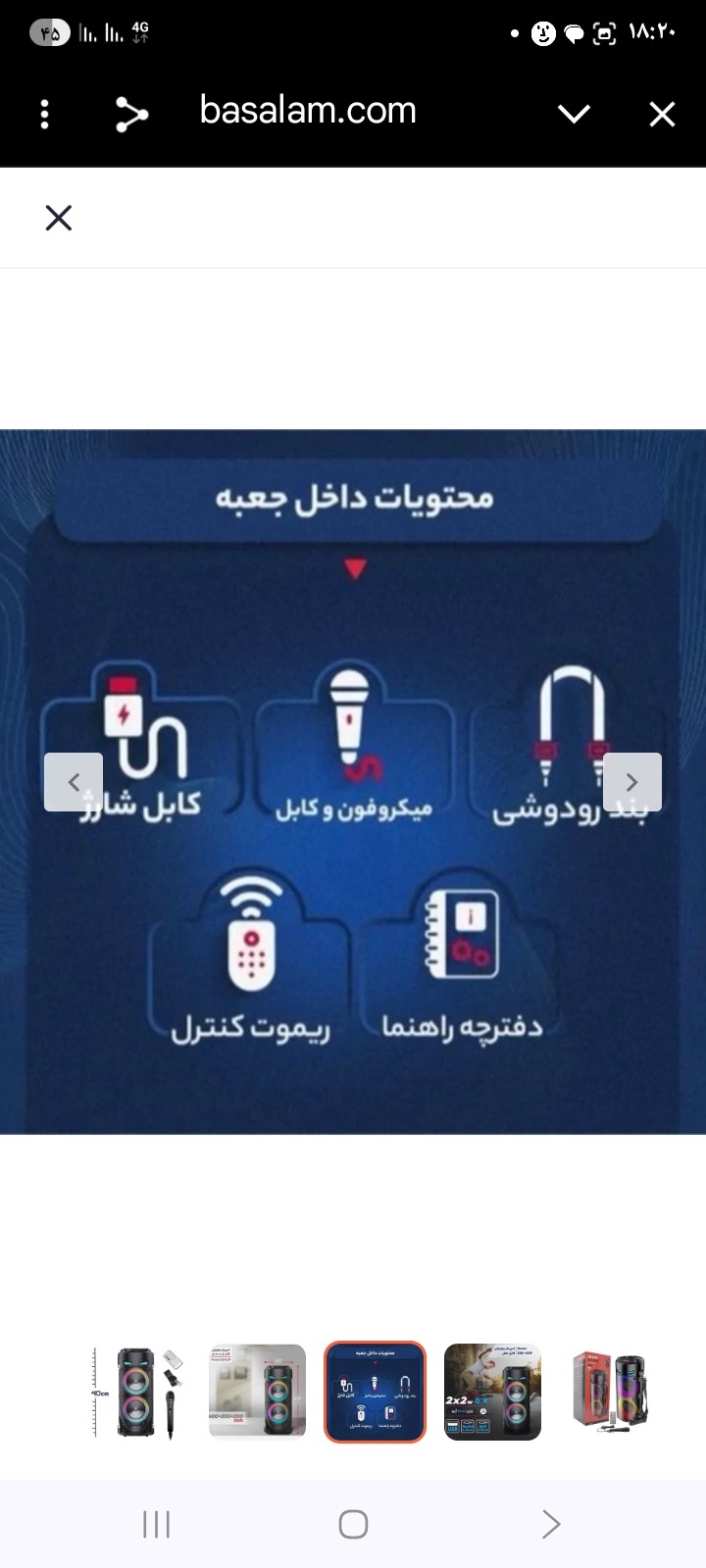Open the speaker dimensions thumbnail
The image size is (706, 1568).
click(257, 1392)
